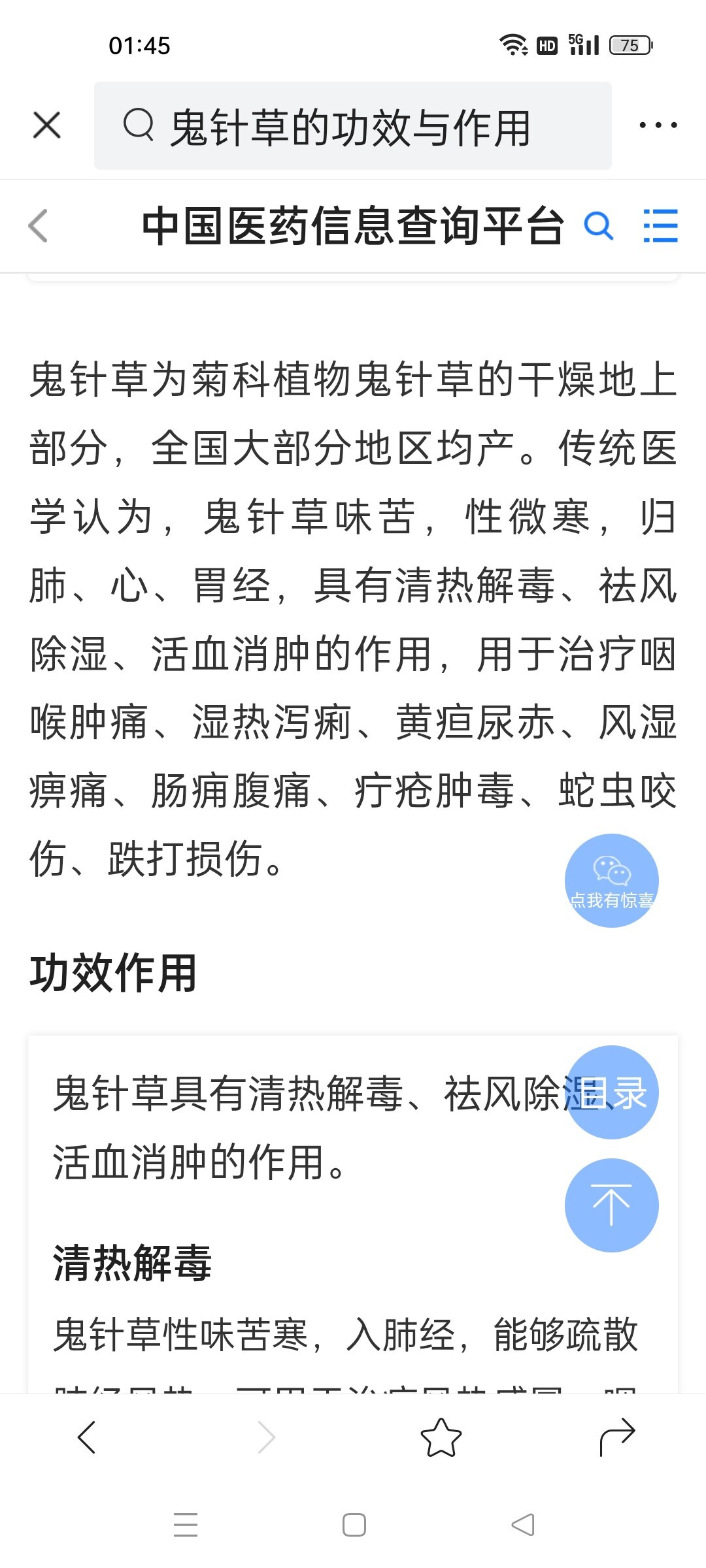Screen dimensions: 706x1568
Task: Tap the 点我有惊喜 floating button
Action: pyautogui.click(x=612, y=880)
